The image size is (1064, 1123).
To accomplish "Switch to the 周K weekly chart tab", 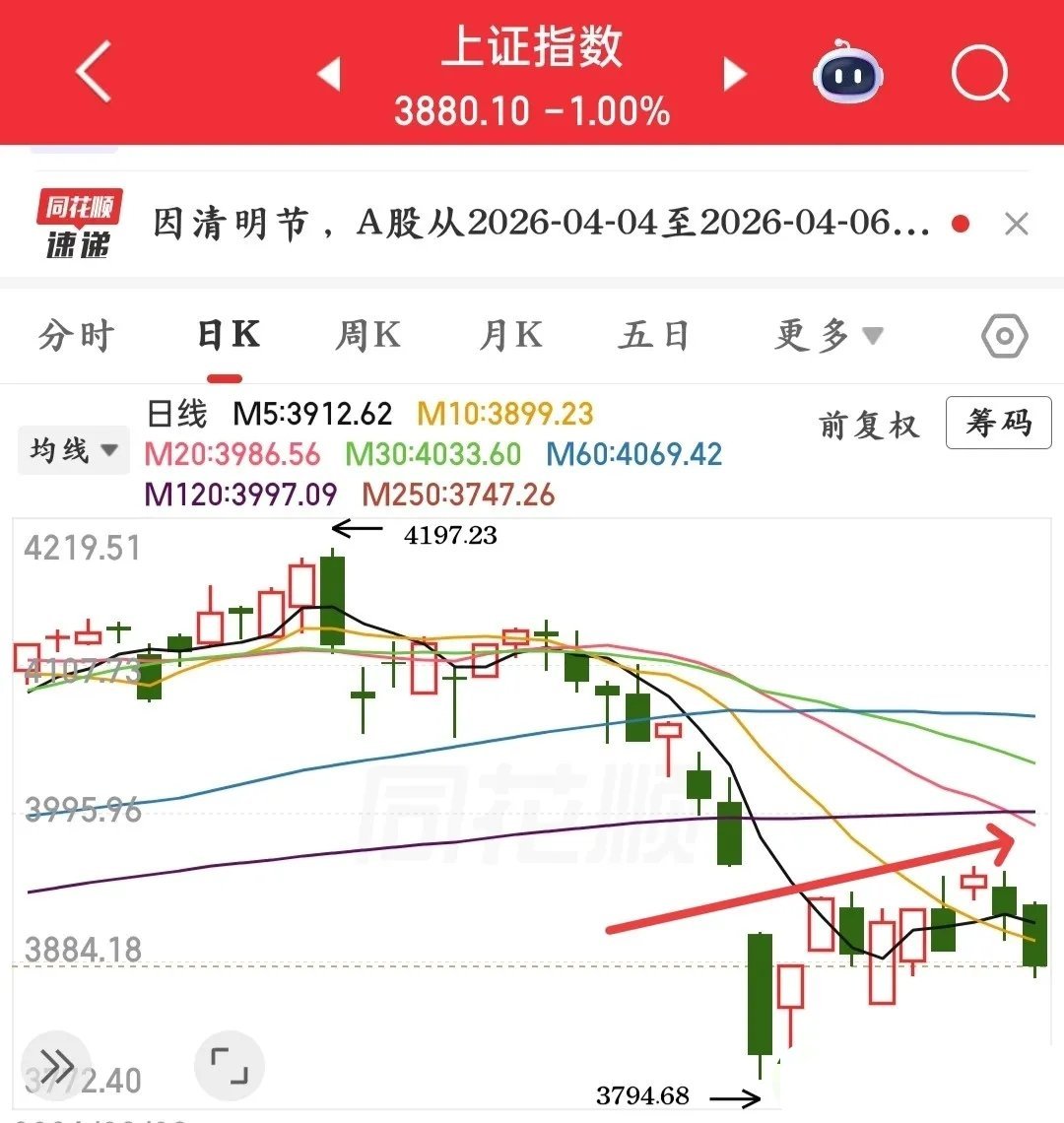I will (x=368, y=336).
